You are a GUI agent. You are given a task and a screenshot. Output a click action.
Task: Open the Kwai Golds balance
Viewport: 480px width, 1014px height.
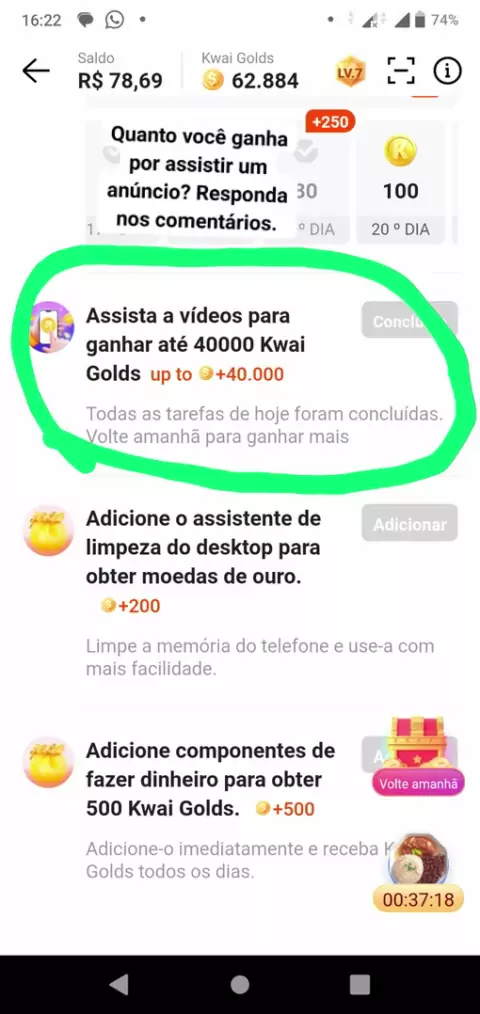(x=250, y=72)
